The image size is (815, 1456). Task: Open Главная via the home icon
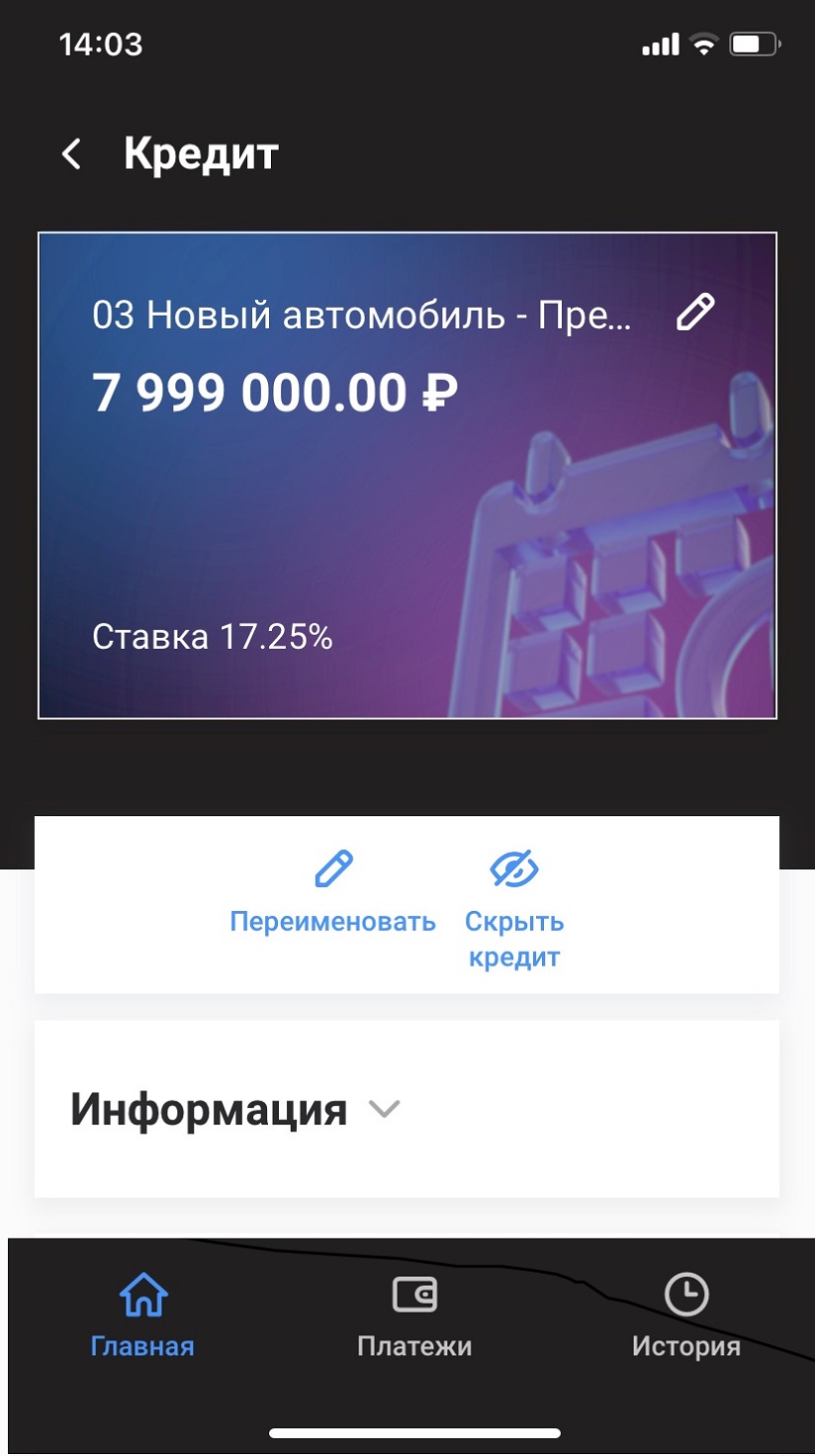[x=141, y=1292]
